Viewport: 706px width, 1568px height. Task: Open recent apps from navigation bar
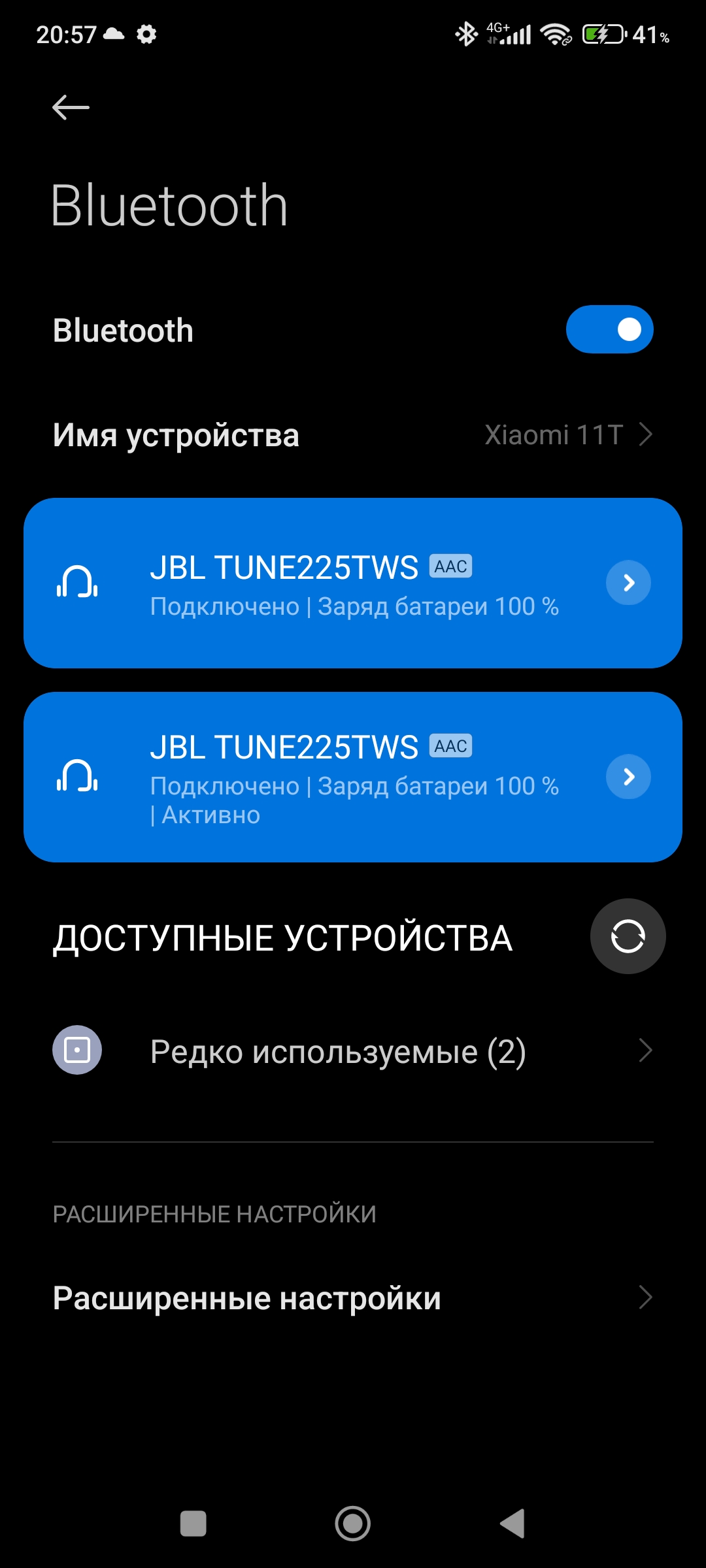(x=193, y=1524)
